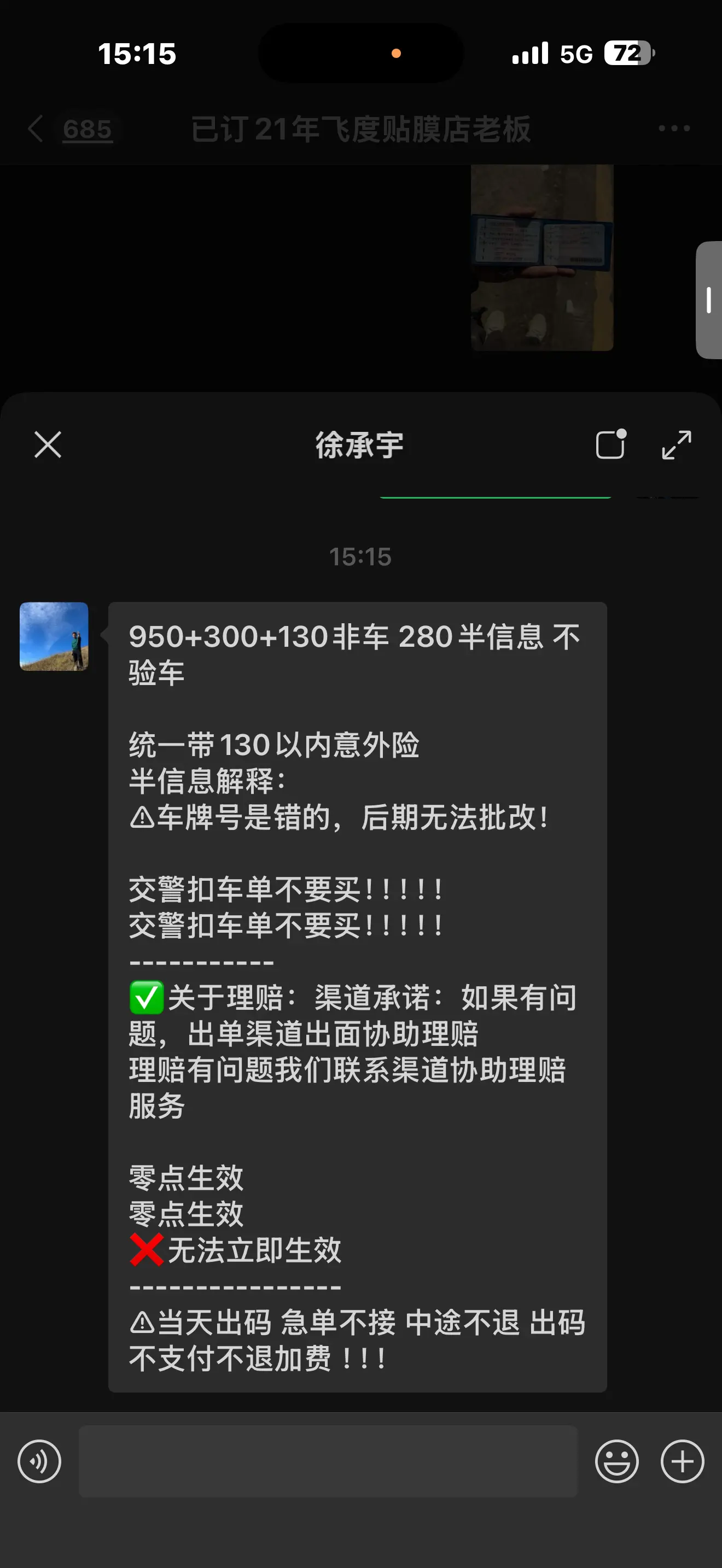Open the plus attachments menu
This screenshot has width=722, height=1568.
tap(682, 1461)
